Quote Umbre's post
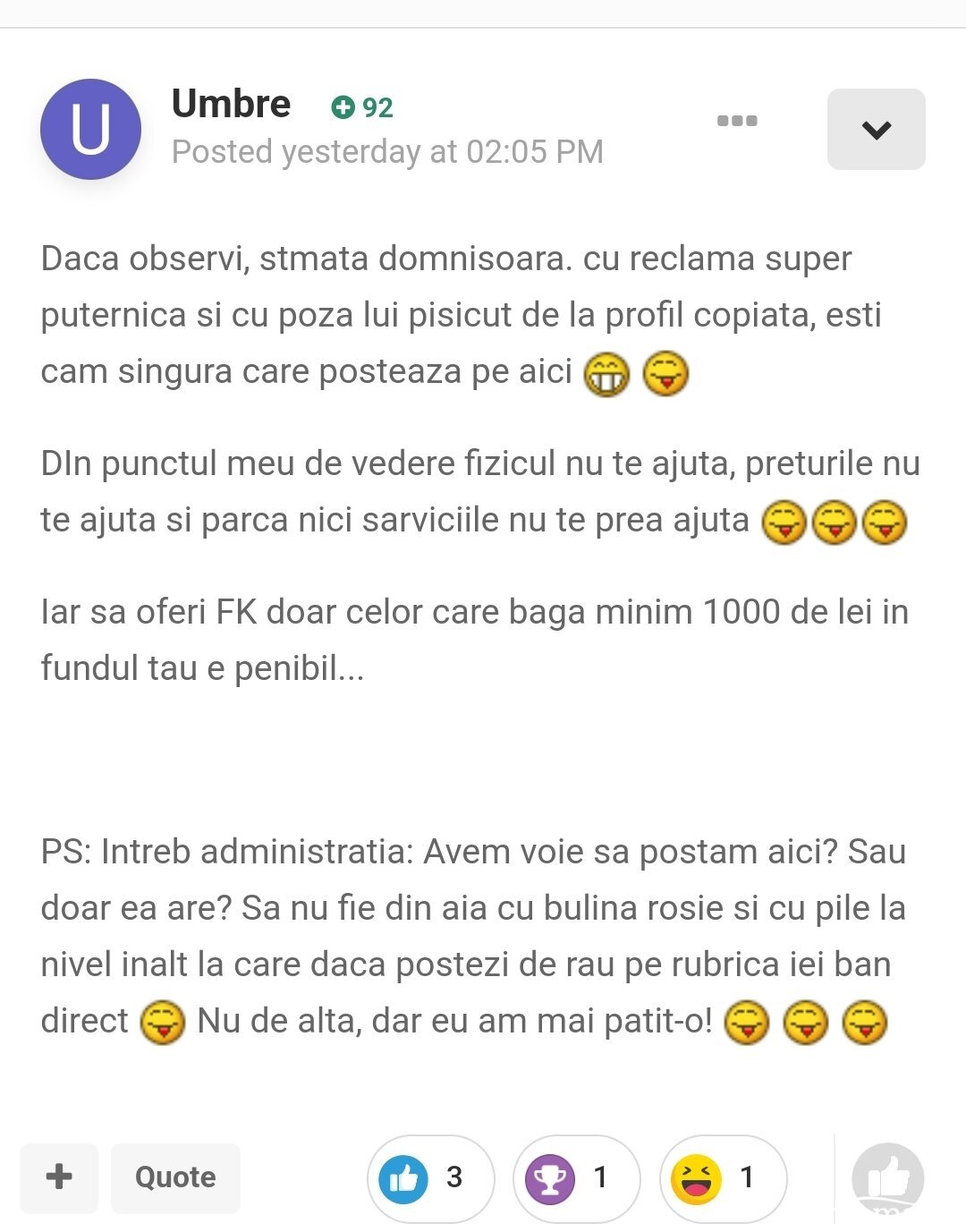Image resolution: width=966 pixels, height=1232 pixels. 175,1177
